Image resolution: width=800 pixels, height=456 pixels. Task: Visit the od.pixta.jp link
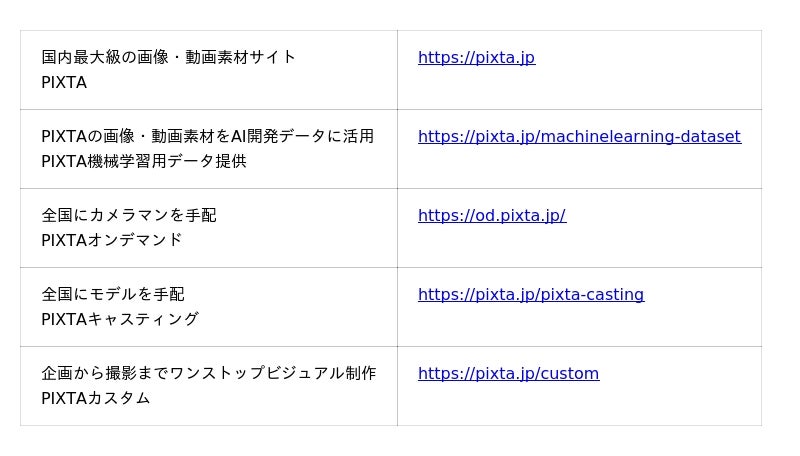(491, 216)
